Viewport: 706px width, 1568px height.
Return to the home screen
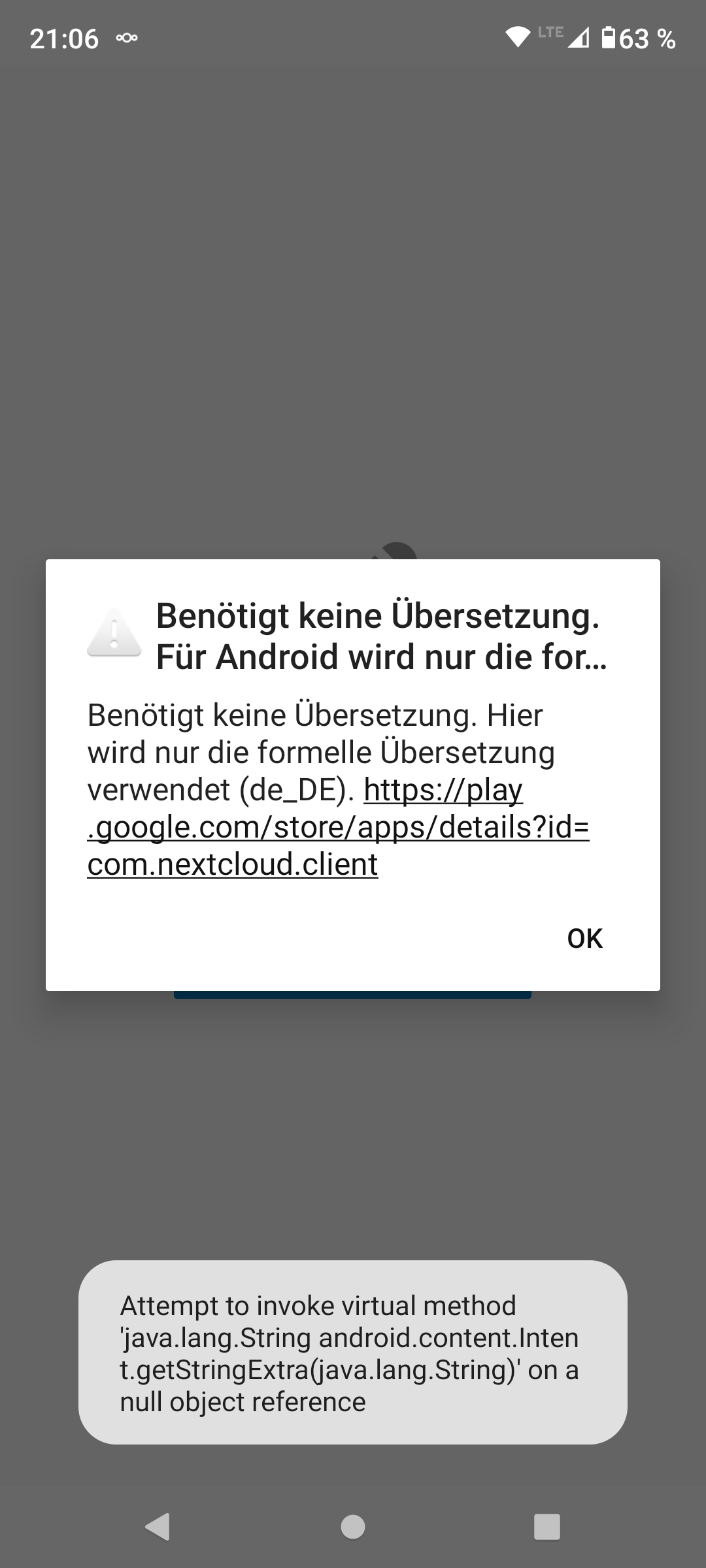[353, 1527]
